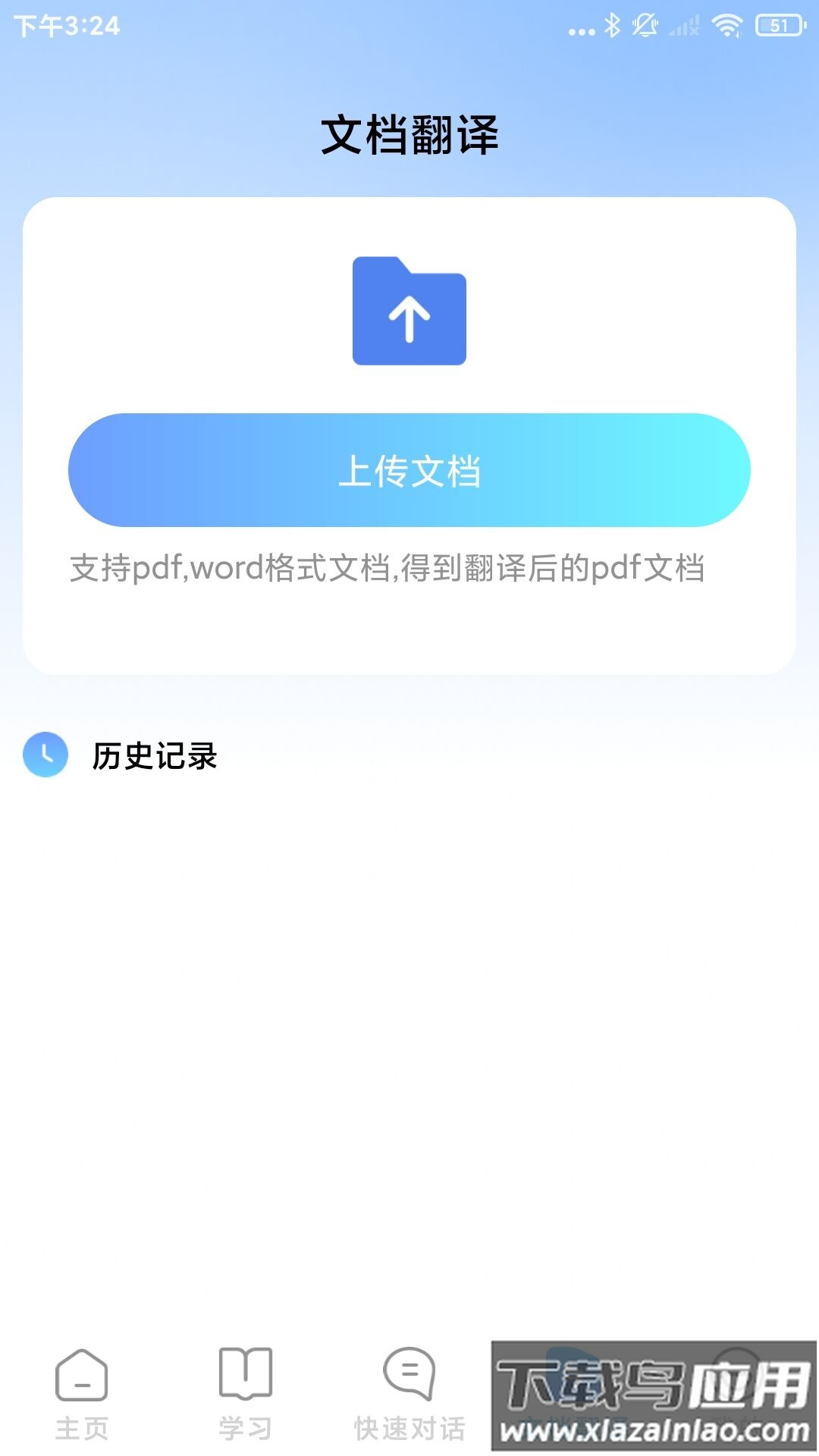Screen dimensions: 819x1456
Task: Tap the Bluetooth icon in status bar
Action: click(x=614, y=24)
